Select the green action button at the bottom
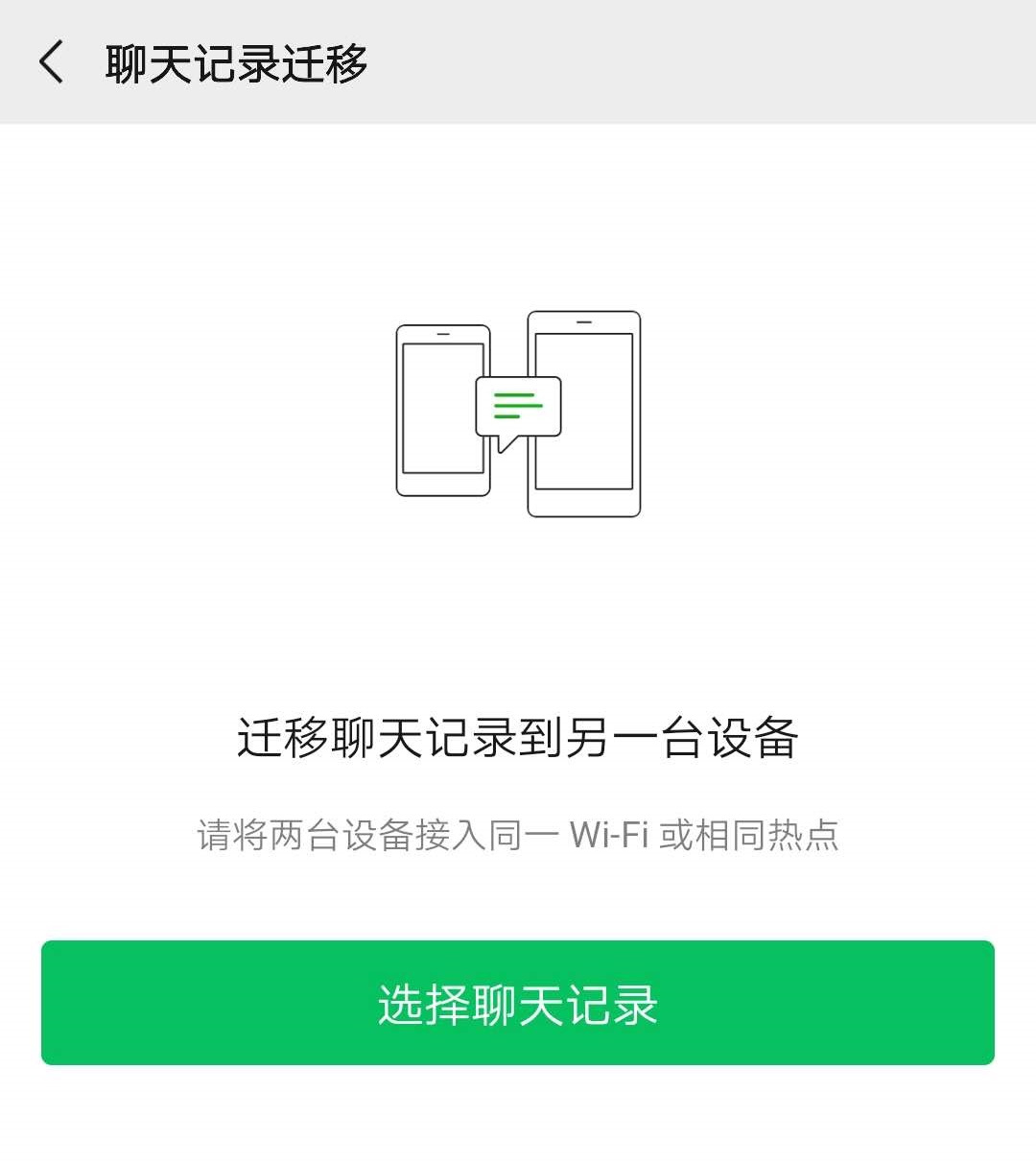 click(x=518, y=1002)
